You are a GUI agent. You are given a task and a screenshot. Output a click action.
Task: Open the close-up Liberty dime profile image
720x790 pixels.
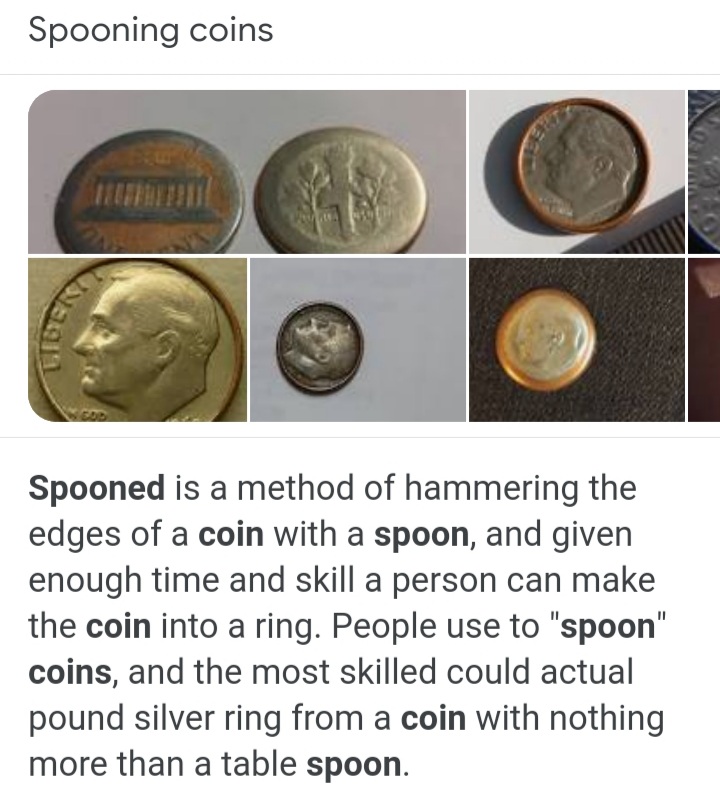click(x=137, y=339)
